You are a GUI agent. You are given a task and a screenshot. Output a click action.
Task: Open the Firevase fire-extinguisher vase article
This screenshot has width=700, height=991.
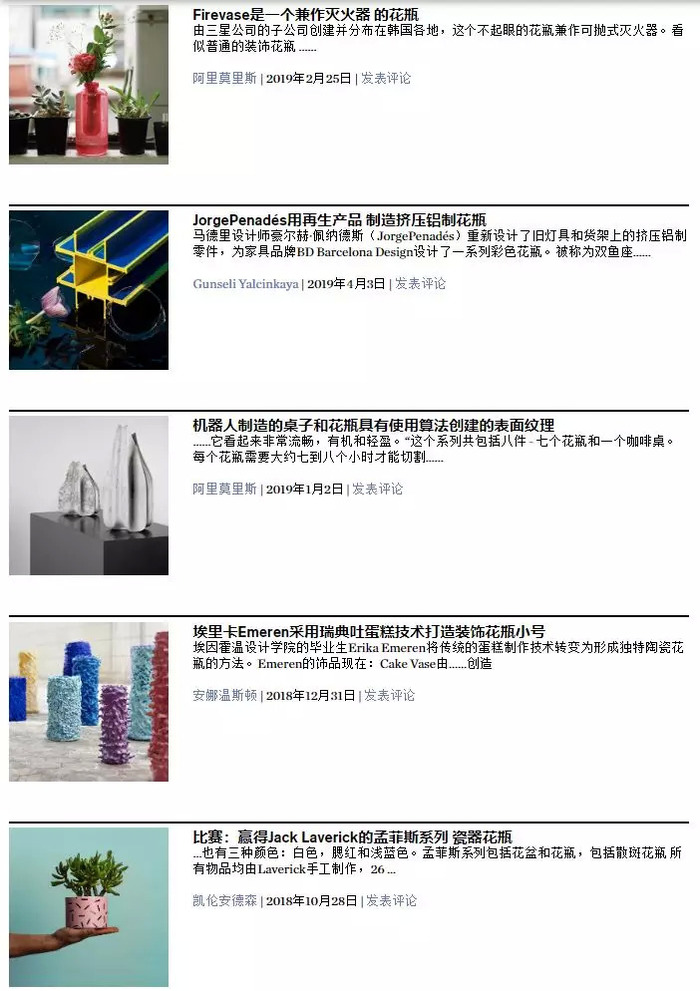(x=305, y=15)
